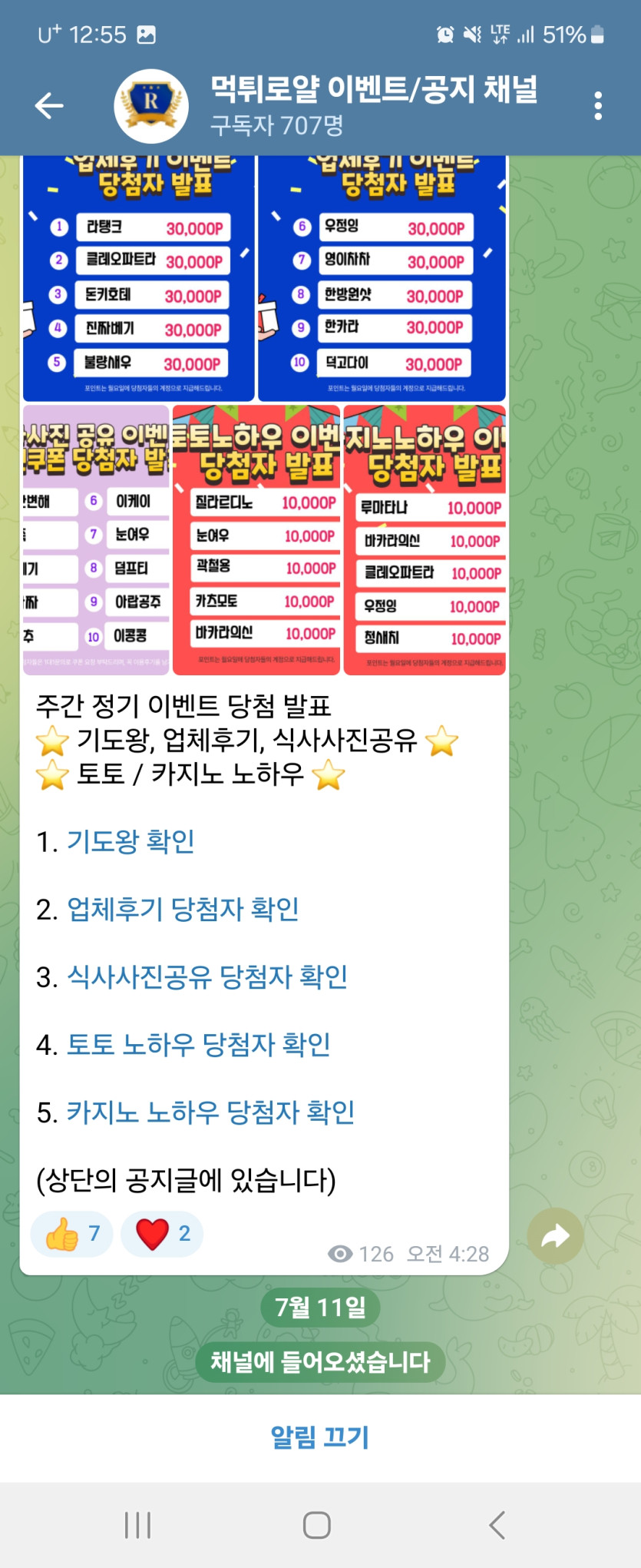Open the 카지노 노하우 당첨자 확인 link

[210, 1112]
